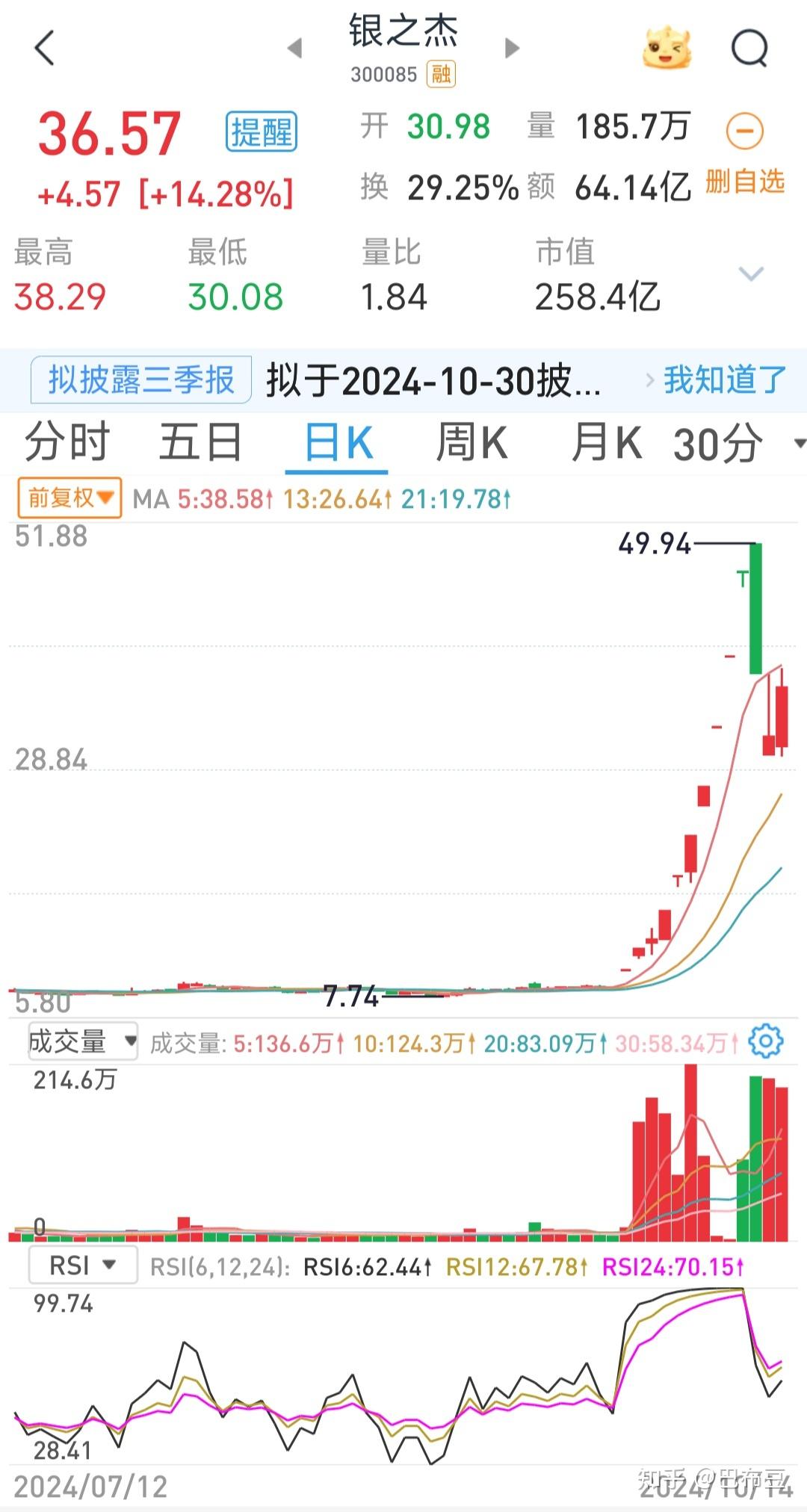Click the 融 margin trading badge

click(x=439, y=75)
